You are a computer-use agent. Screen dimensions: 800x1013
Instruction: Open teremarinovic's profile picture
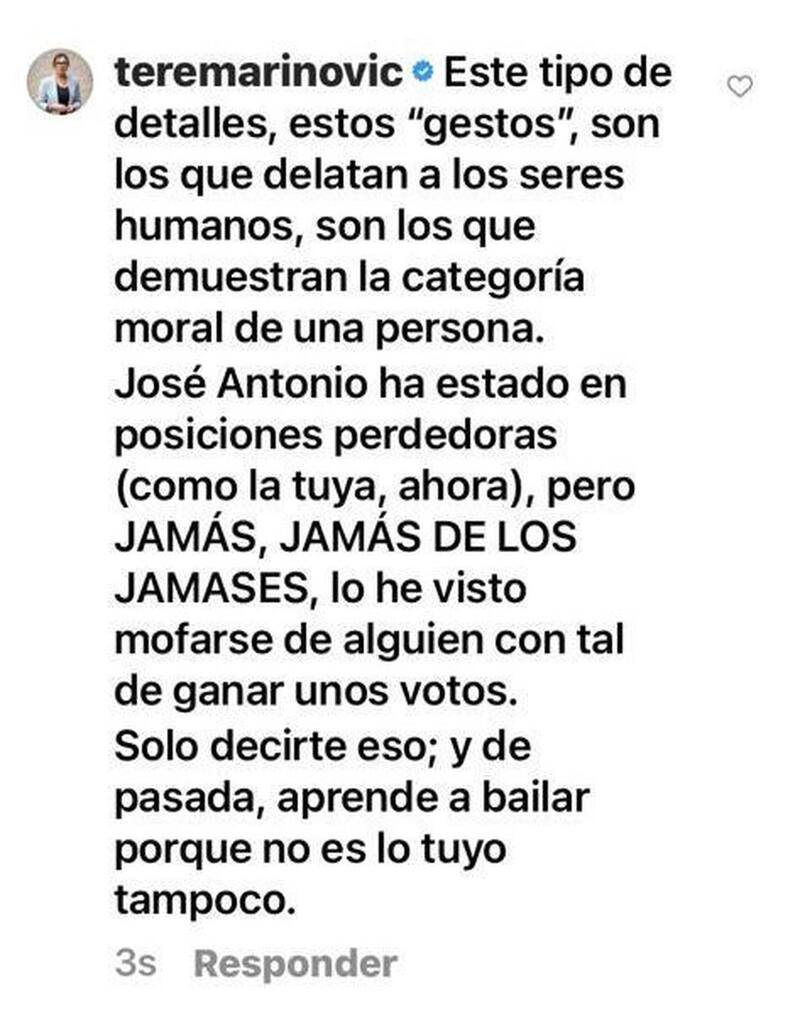point(59,81)
